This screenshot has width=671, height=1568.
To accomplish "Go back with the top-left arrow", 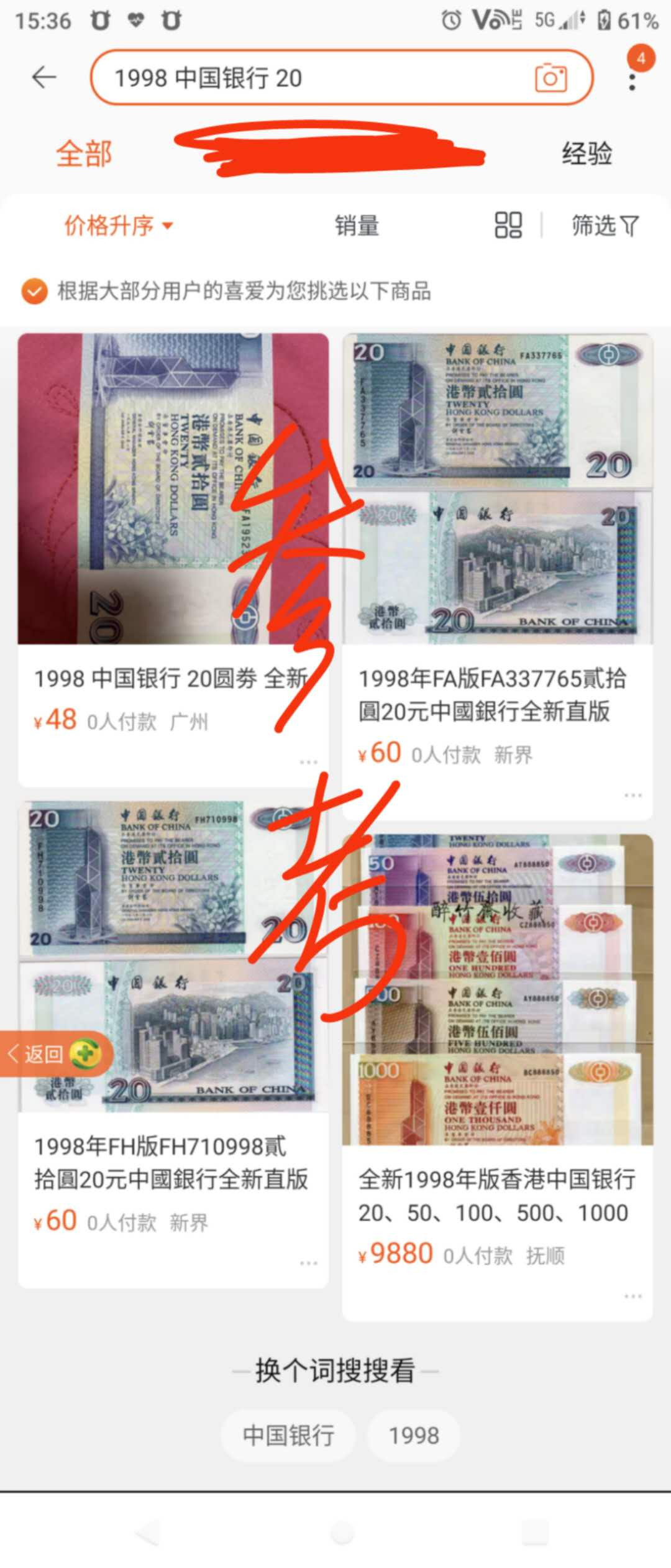I will 44,78.
